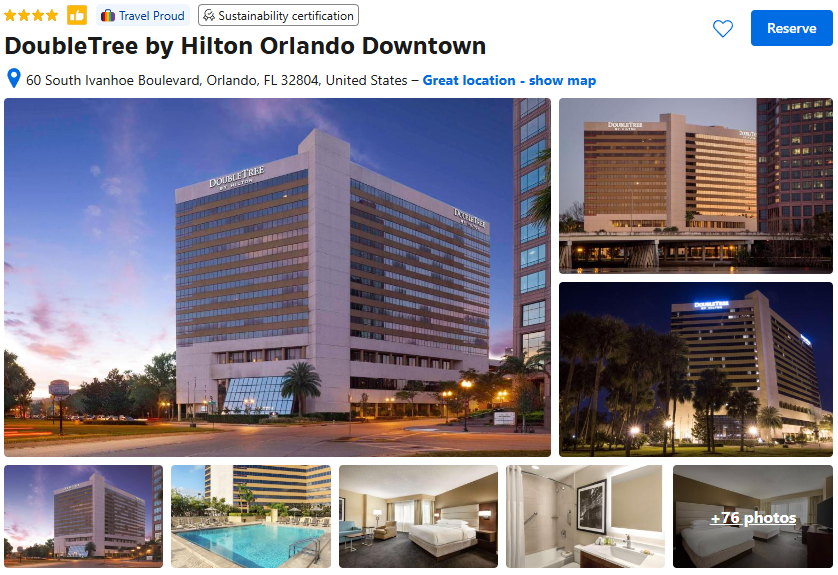Show all +76 photos

click(x=753, y=517)
